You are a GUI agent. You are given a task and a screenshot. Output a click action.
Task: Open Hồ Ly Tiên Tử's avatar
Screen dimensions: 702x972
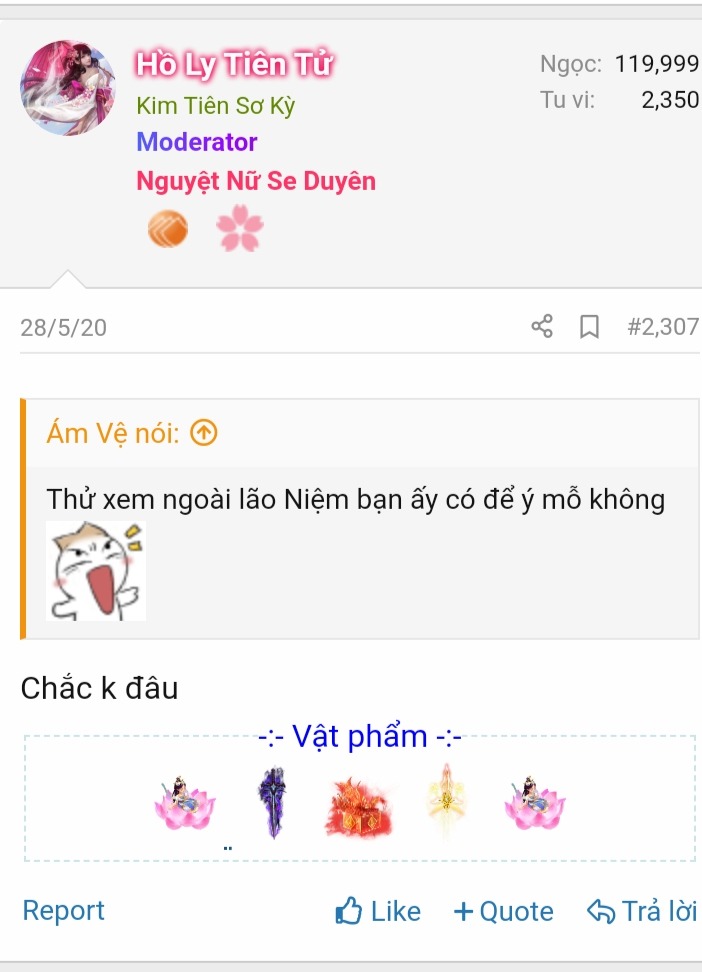pos(68,89)
